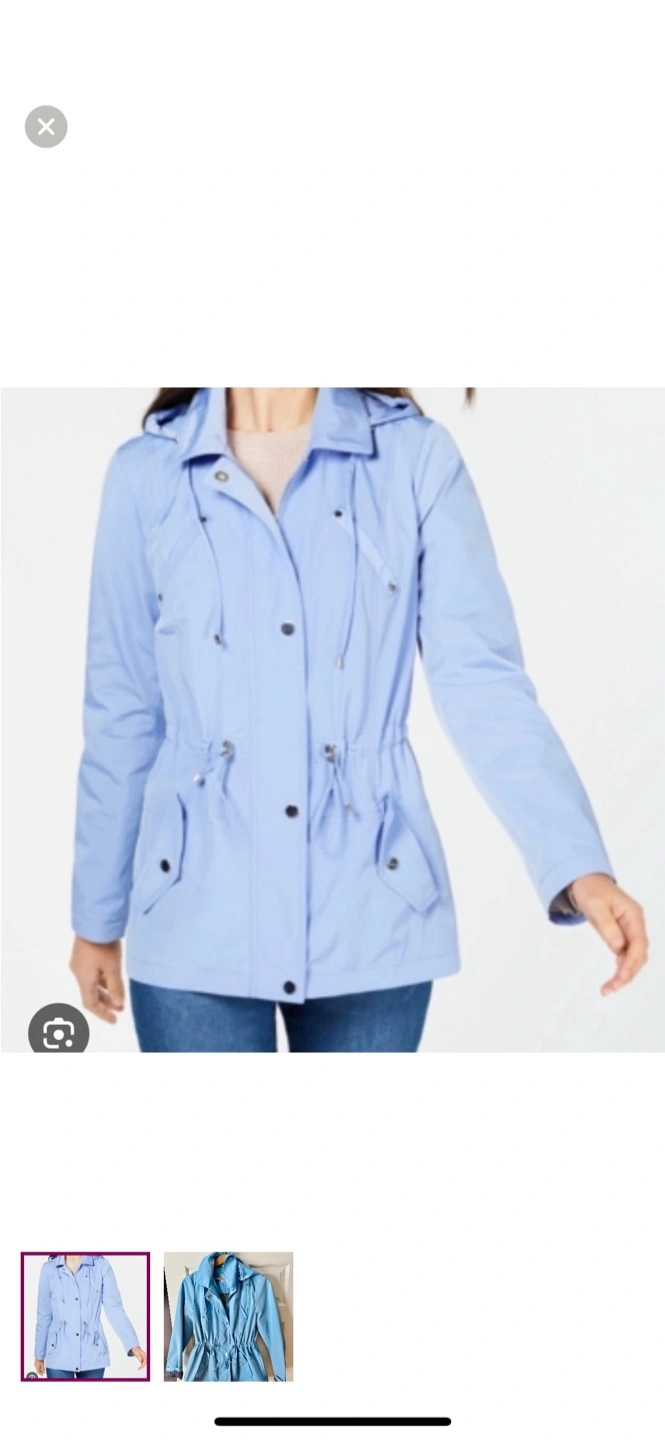Select the first light blue jacket thumbnail
The width and height of the screenshot is (665, 1440).
[86, 1316]
